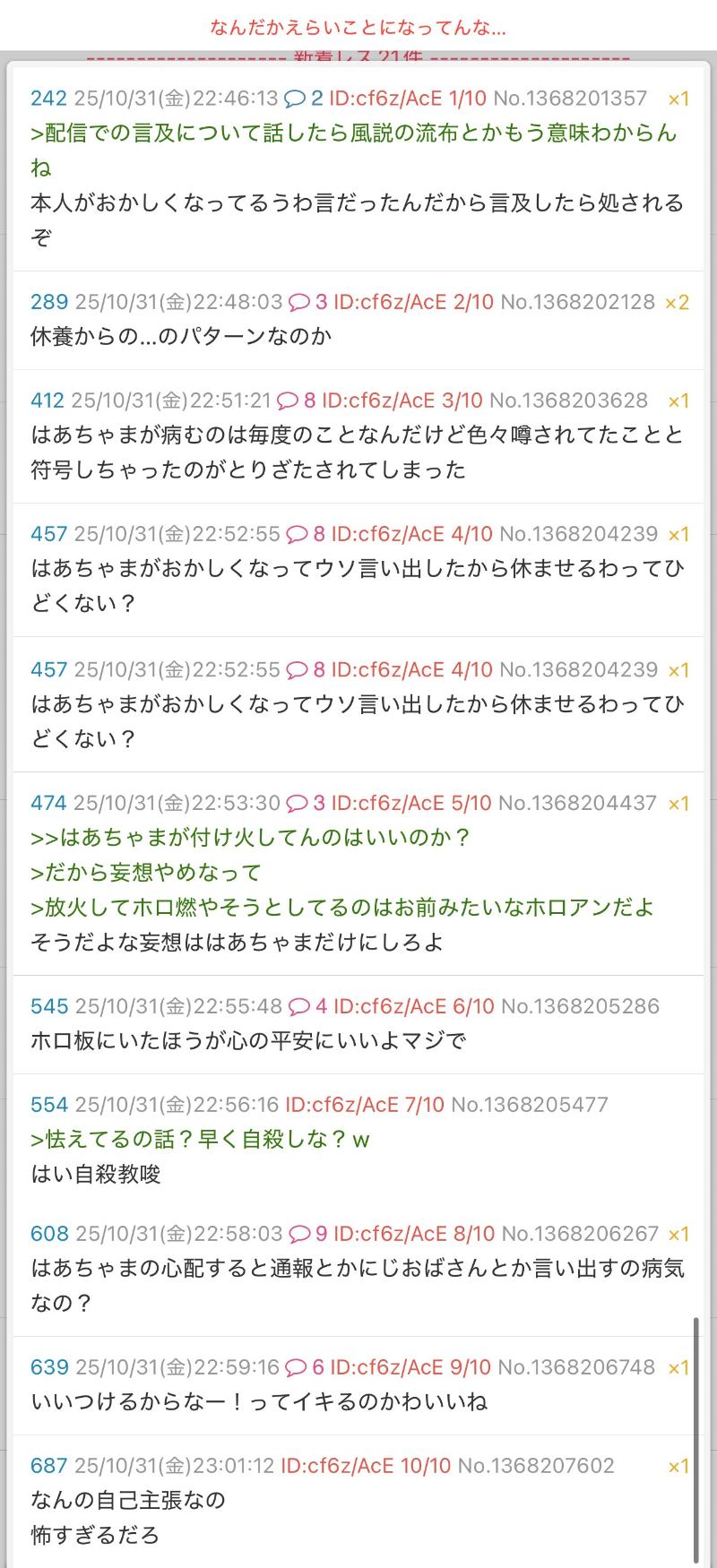717x1568 pixels.
Task: Open the 2 replies to post 242
Action: tap(304, 98)
